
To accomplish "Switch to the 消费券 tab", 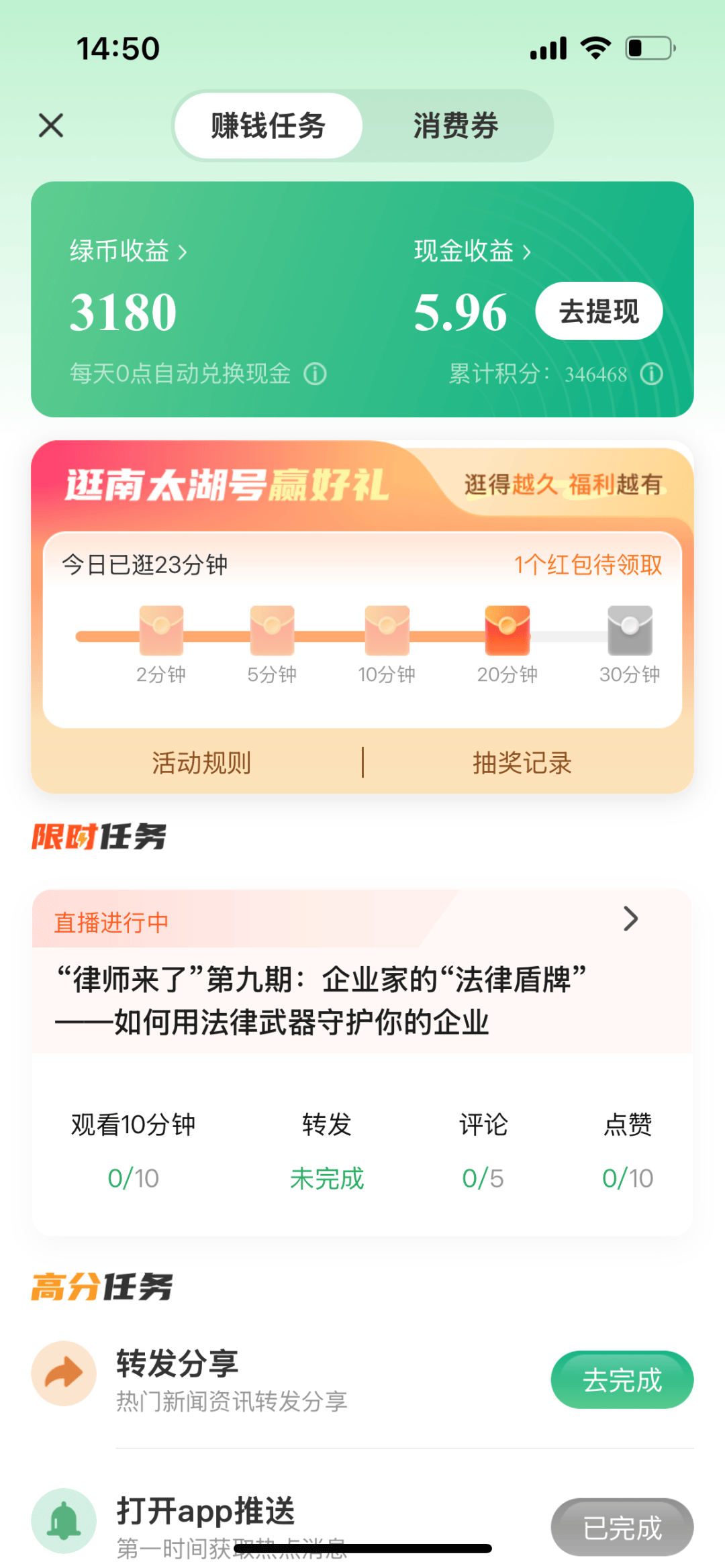I will (x=456, y=126).
